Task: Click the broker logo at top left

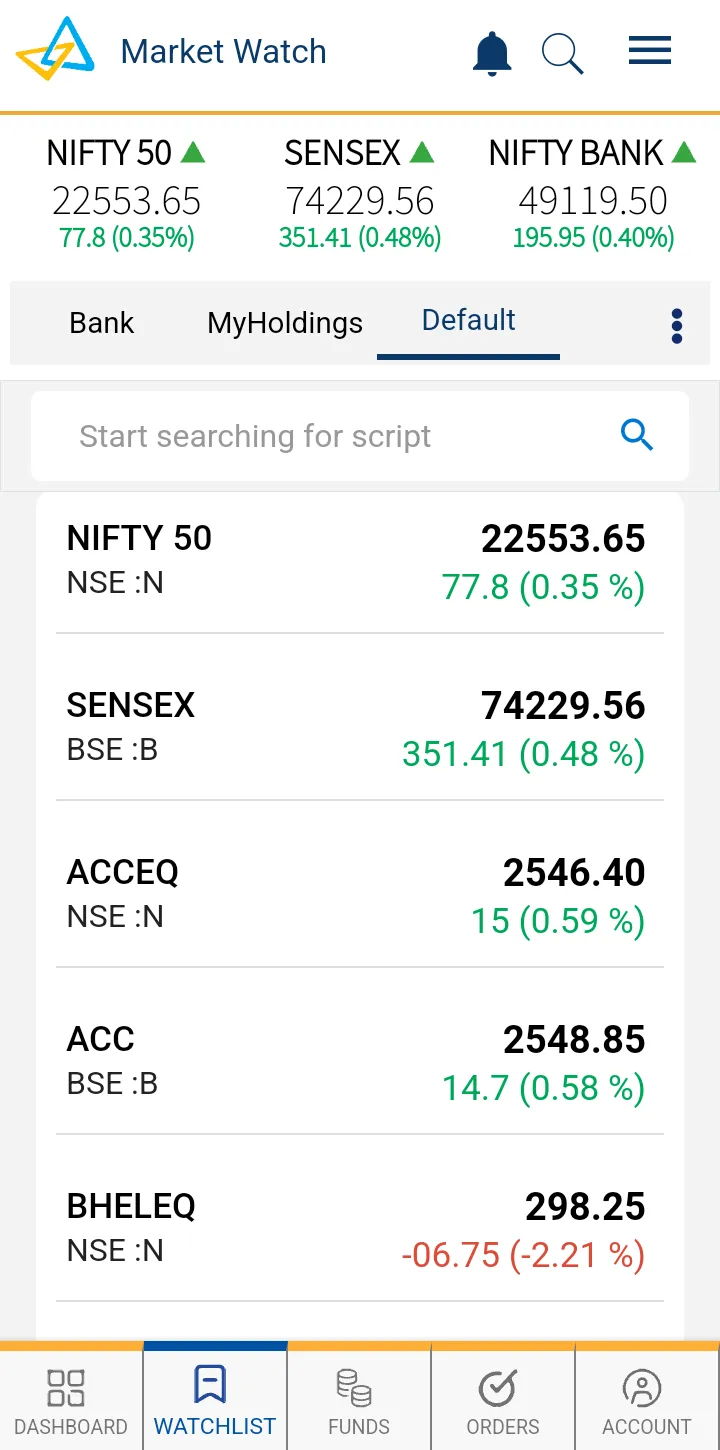Action: [x=55, y=50]
